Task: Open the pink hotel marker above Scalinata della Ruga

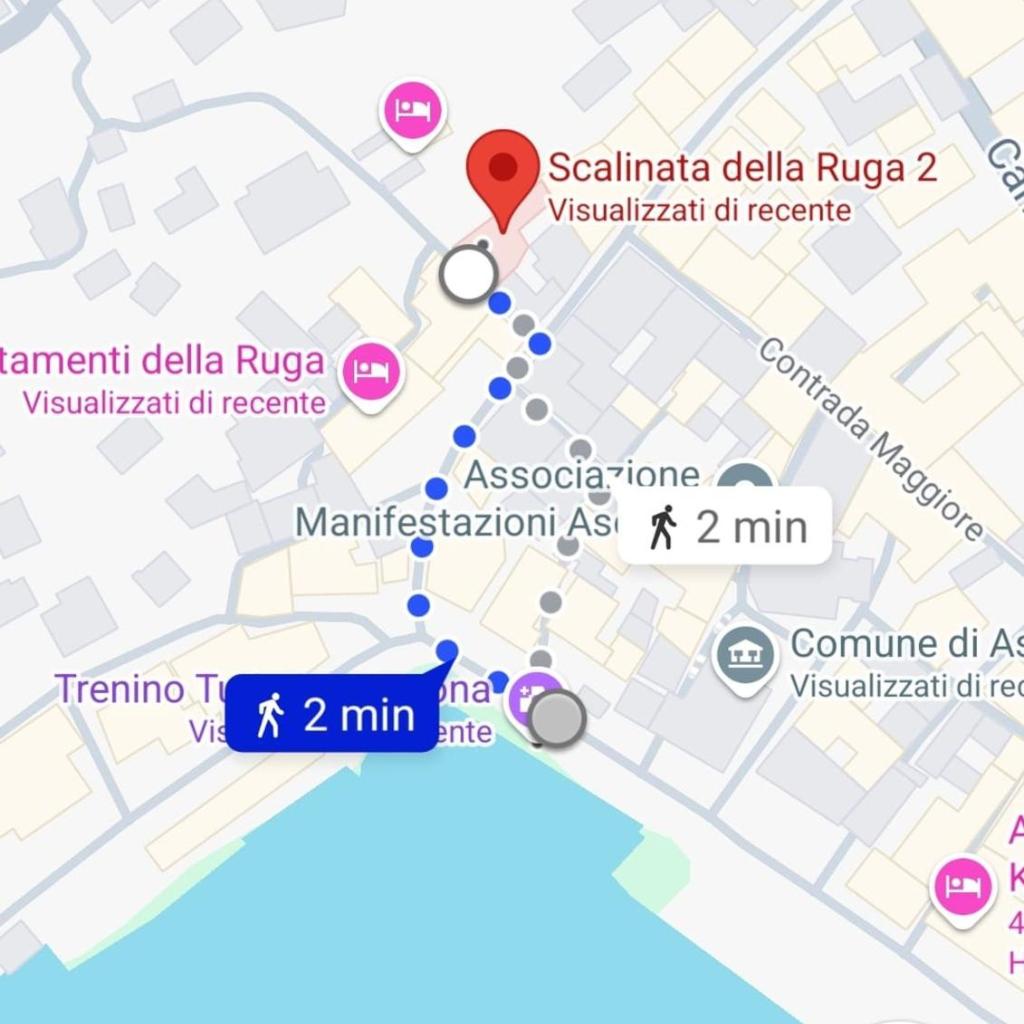Action: tap(413, 110)
